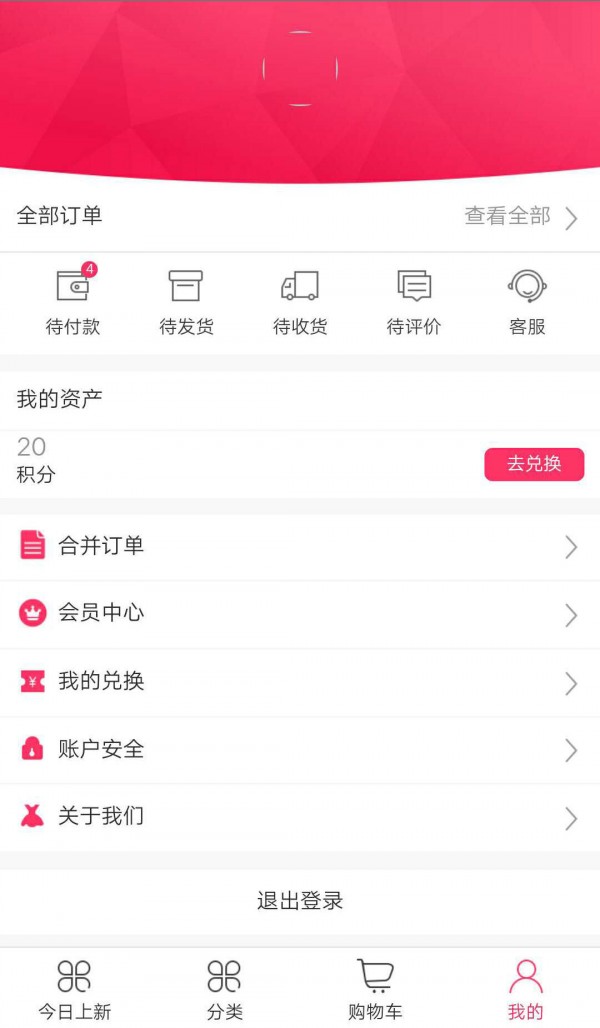The height and width of the screenshot is (1028, 600).
Task: Open 待收货 awaiting delivery orders
Action: [x=300, y=302]
